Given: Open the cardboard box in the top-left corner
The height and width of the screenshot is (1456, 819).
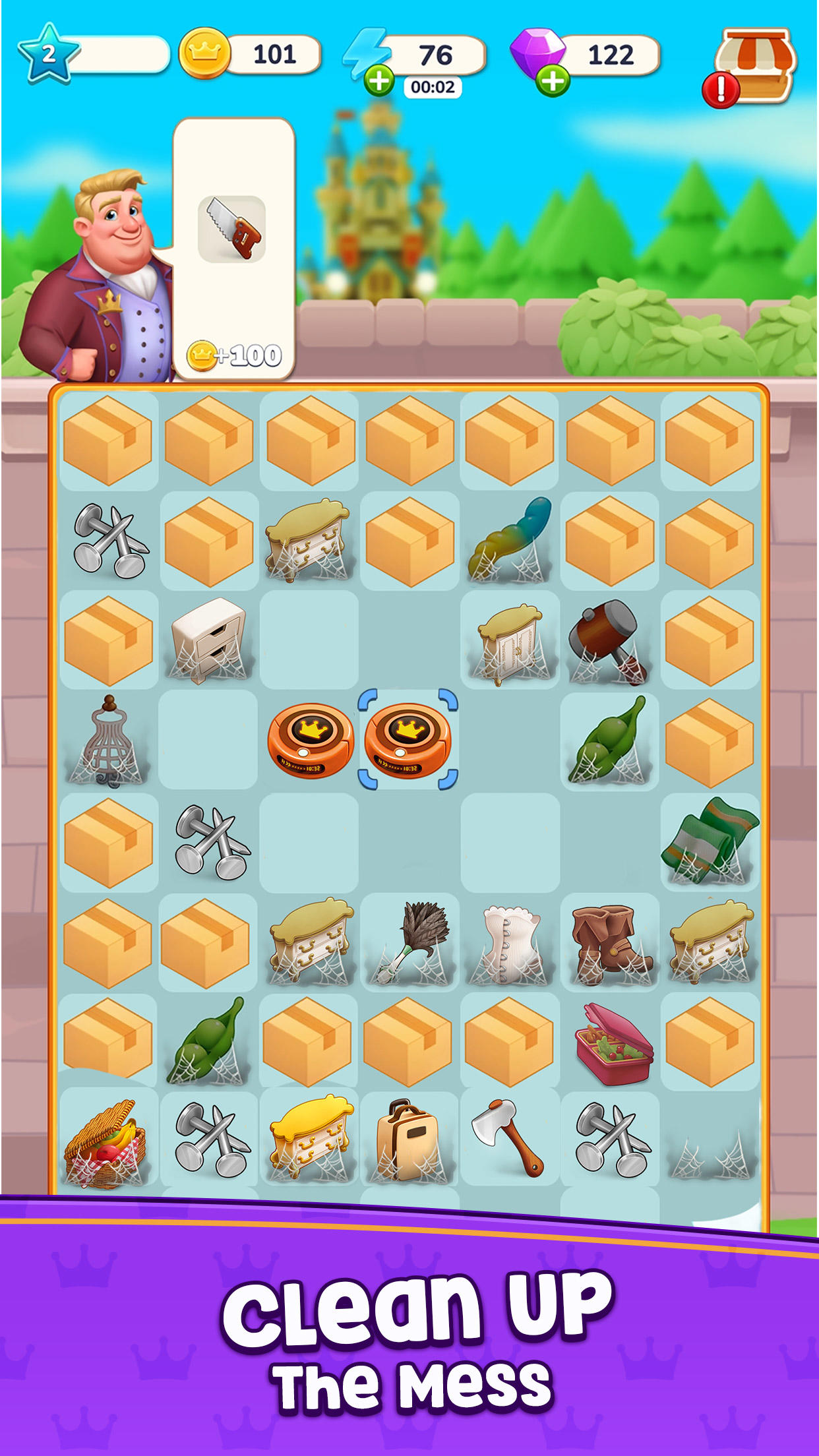Looking at the screenshot, I should (107, 440).
